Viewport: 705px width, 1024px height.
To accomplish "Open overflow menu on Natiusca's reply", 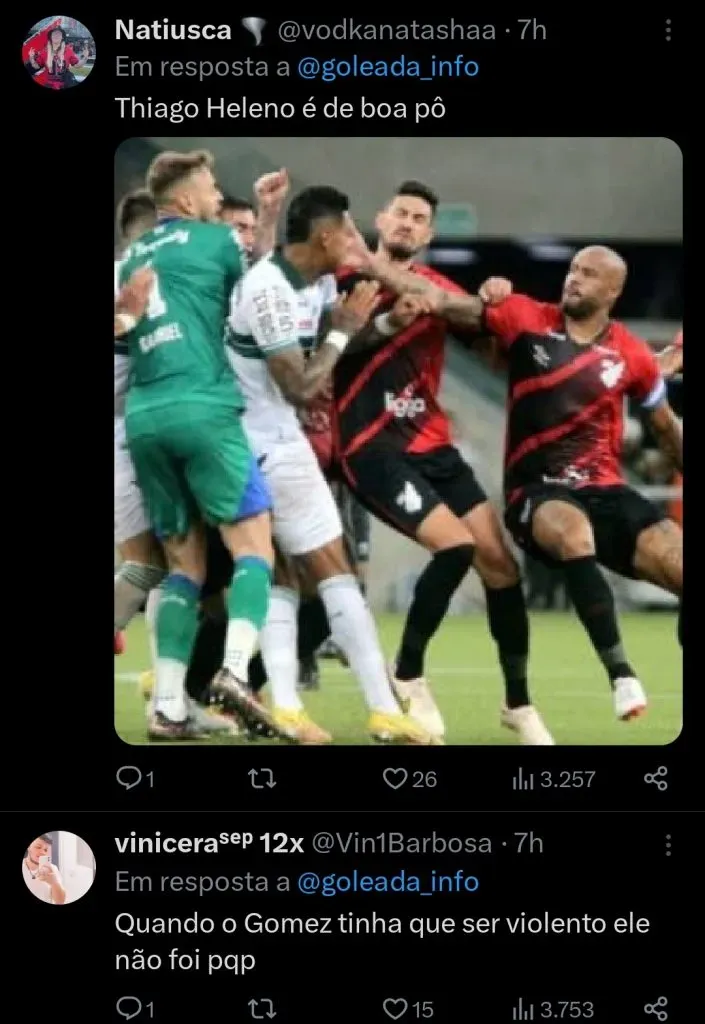I will pyautogui.click(x=668, y=32).
